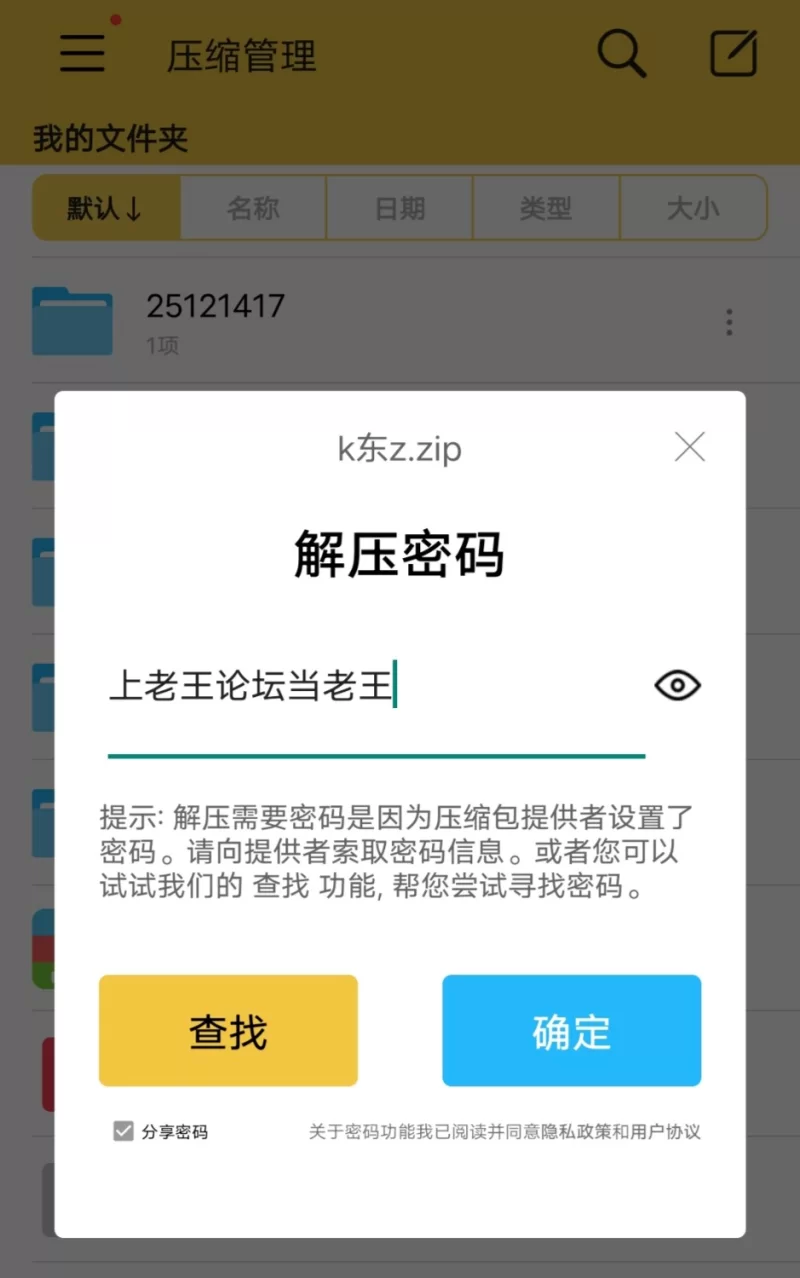
Task: Sort files by 日期
Action: (400, 208)
